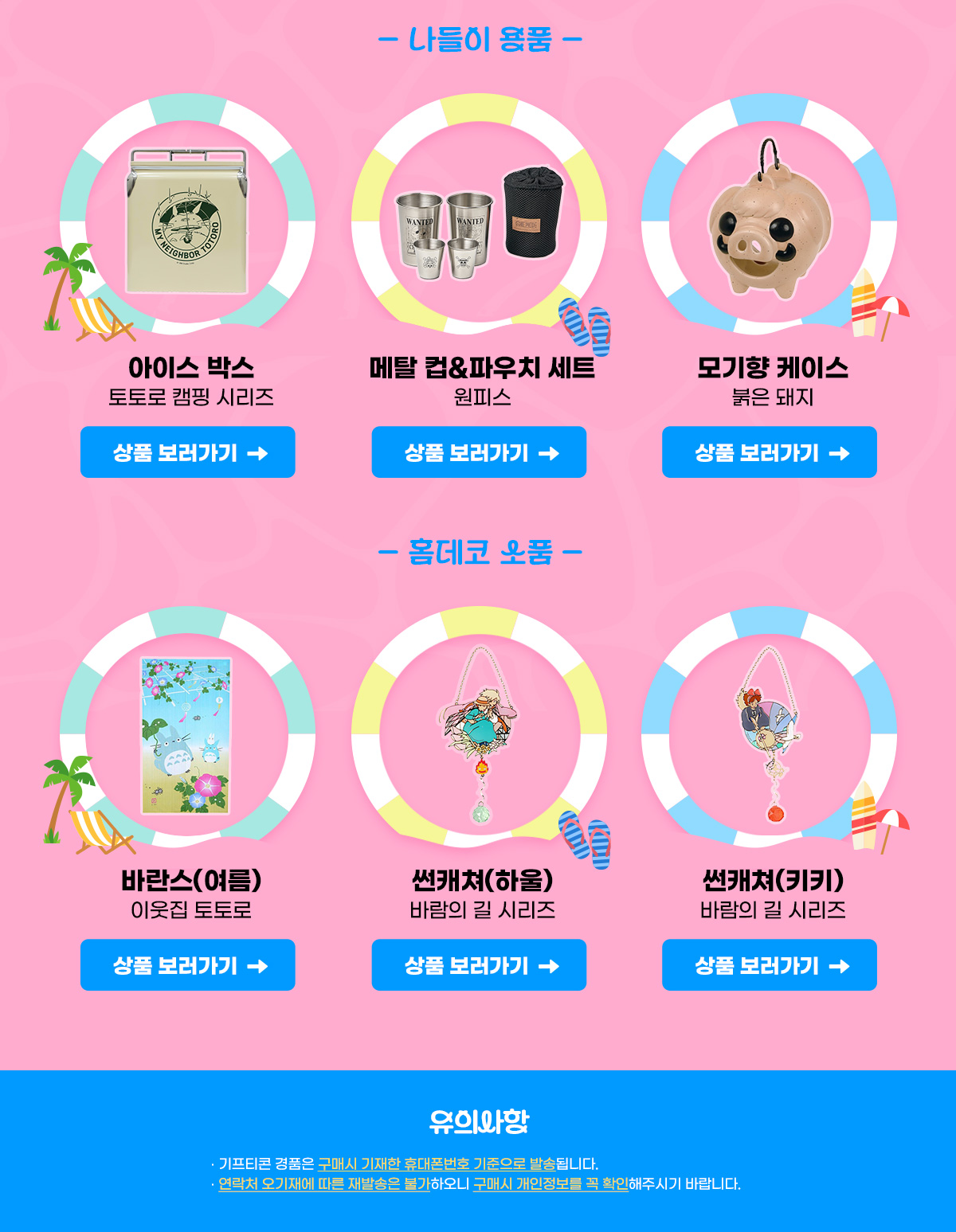Viewport: 956px width, 1232px height.
Task: Open 상품 보러가기 for 썬캐쳐(키키)
Action: click(770, 965)
